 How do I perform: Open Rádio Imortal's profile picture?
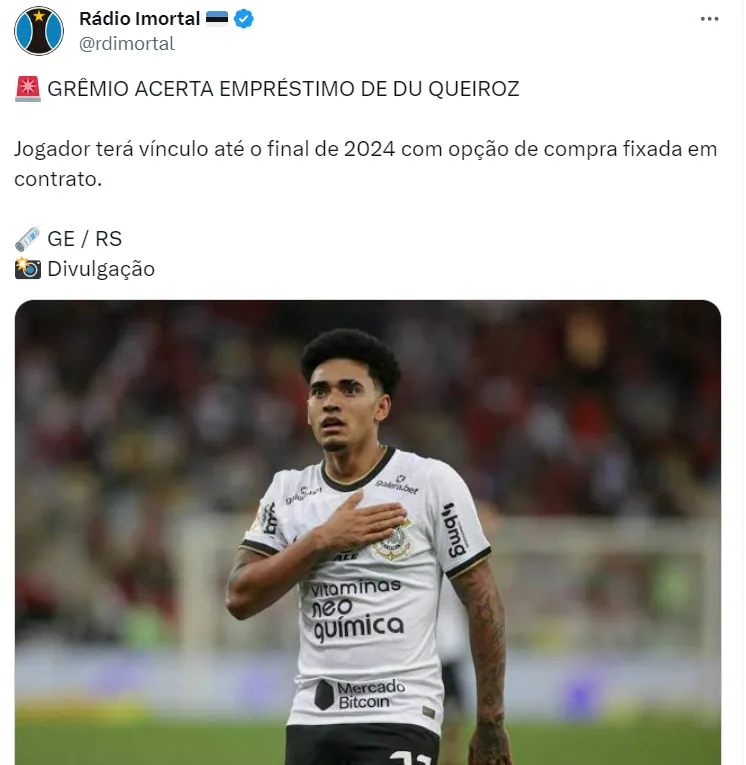tap(39, 31)
